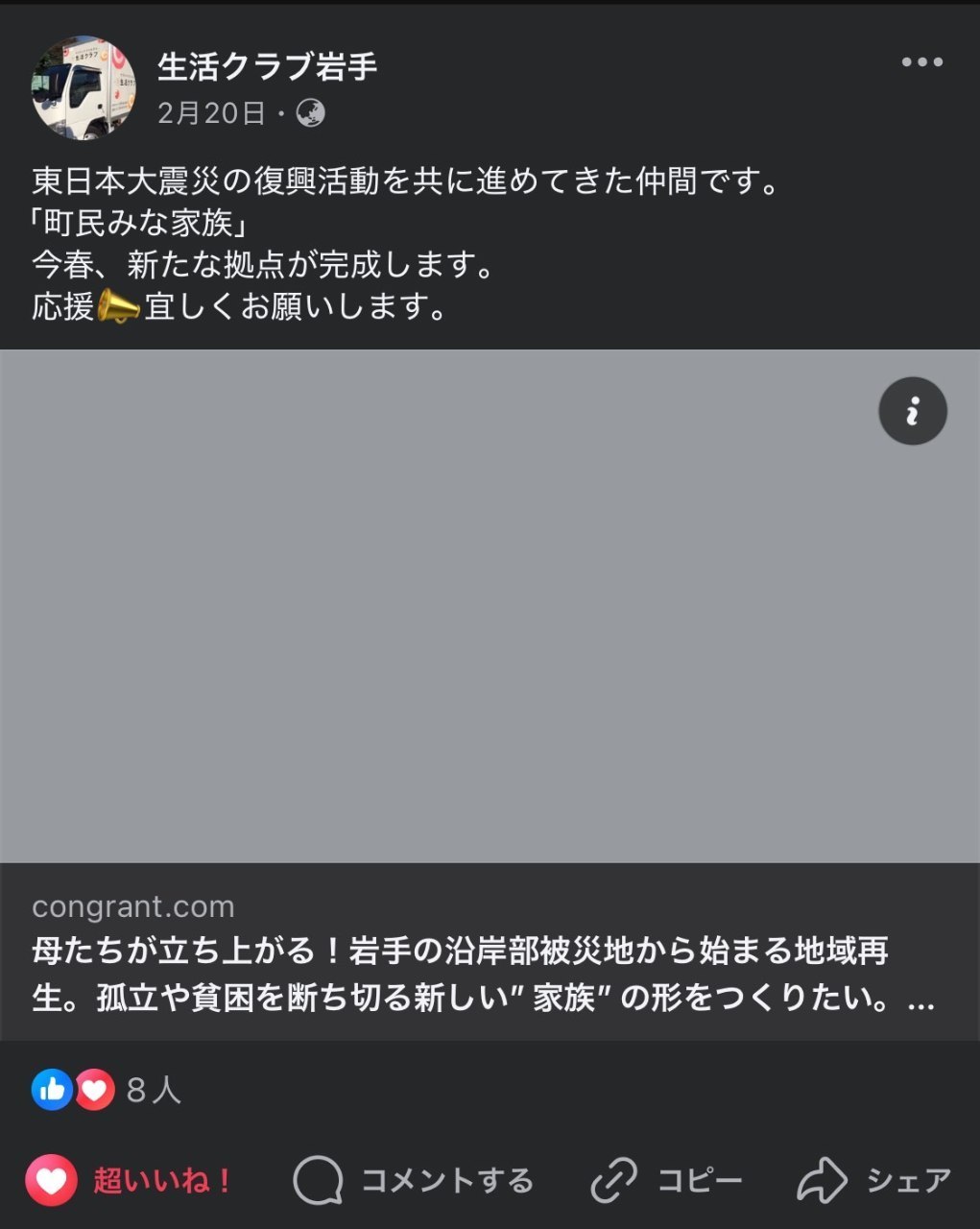The image size is (980, 1229).
Task: Open the post's three-dot overflow menu
Action: click(x=921, y=63)
